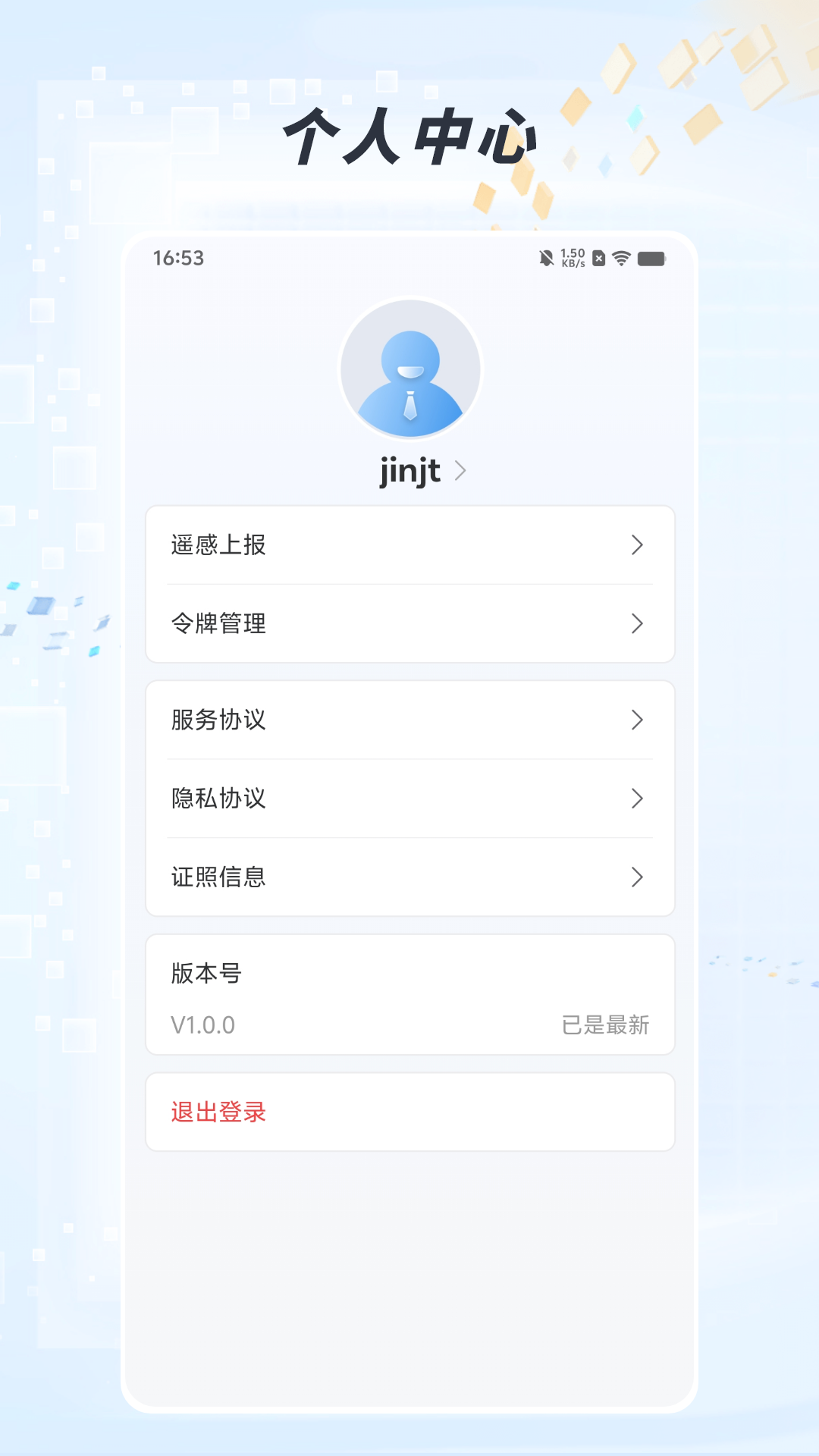Screen dimensions: 819x1456
Task: Tap the Wi-Fi icon in the status bar
Action: pos(620,258)
